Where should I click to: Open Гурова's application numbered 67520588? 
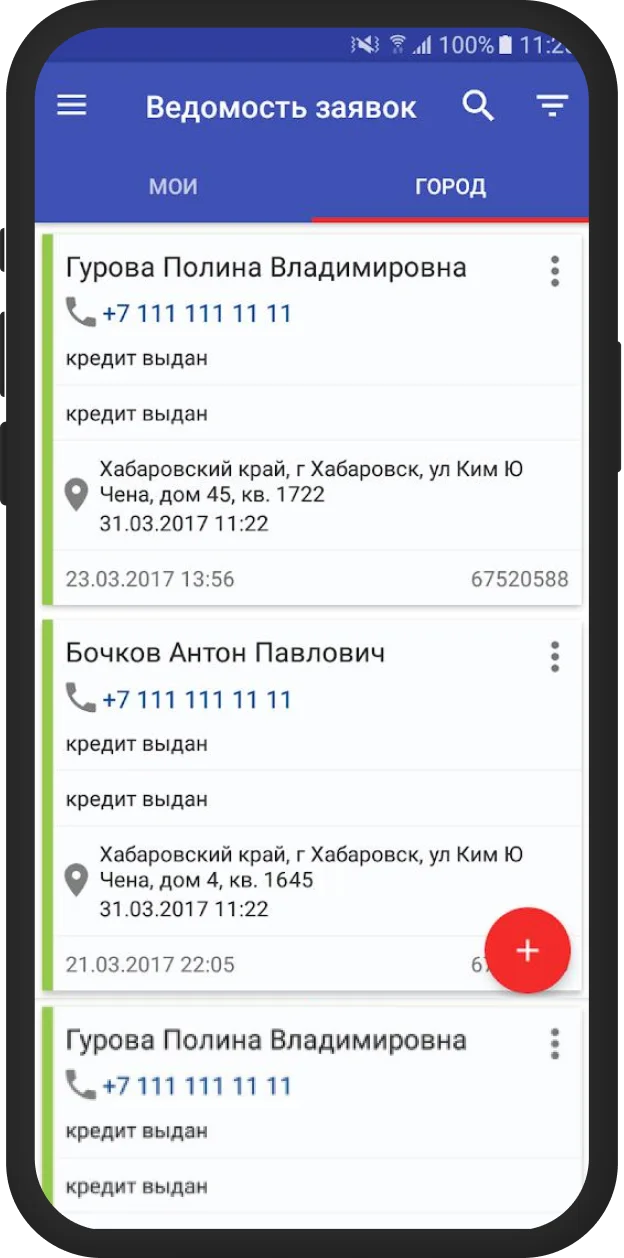[x=265, y=268]
